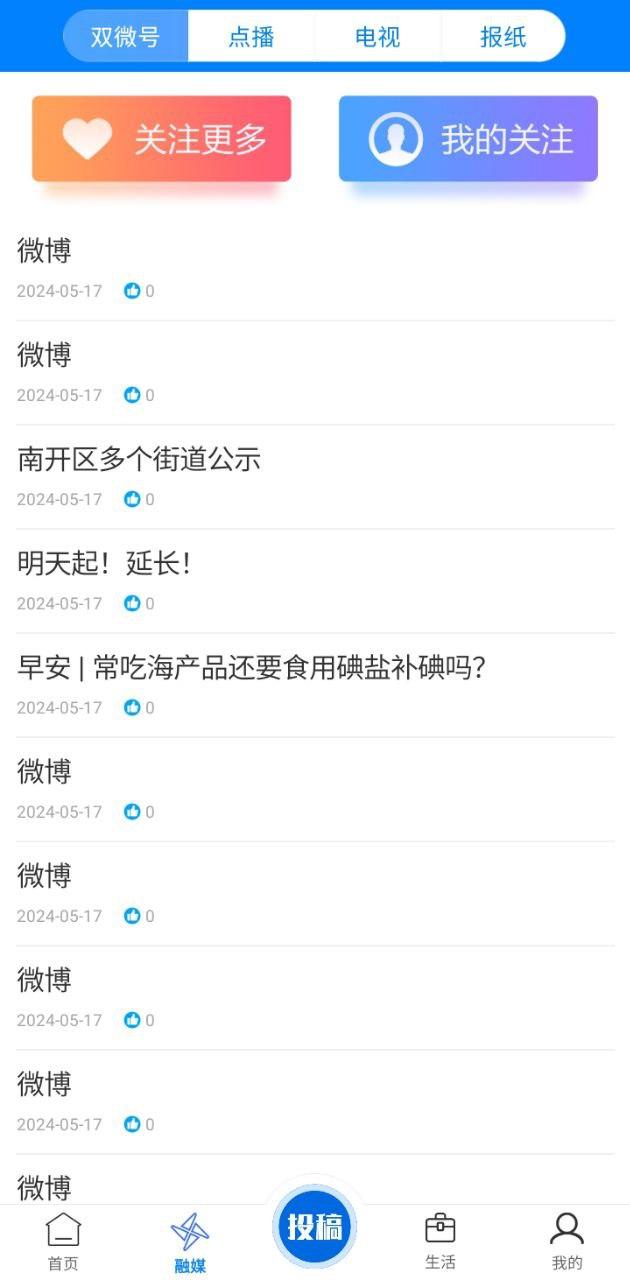Switch to the 生活 tab

[x=440, y=1241]
